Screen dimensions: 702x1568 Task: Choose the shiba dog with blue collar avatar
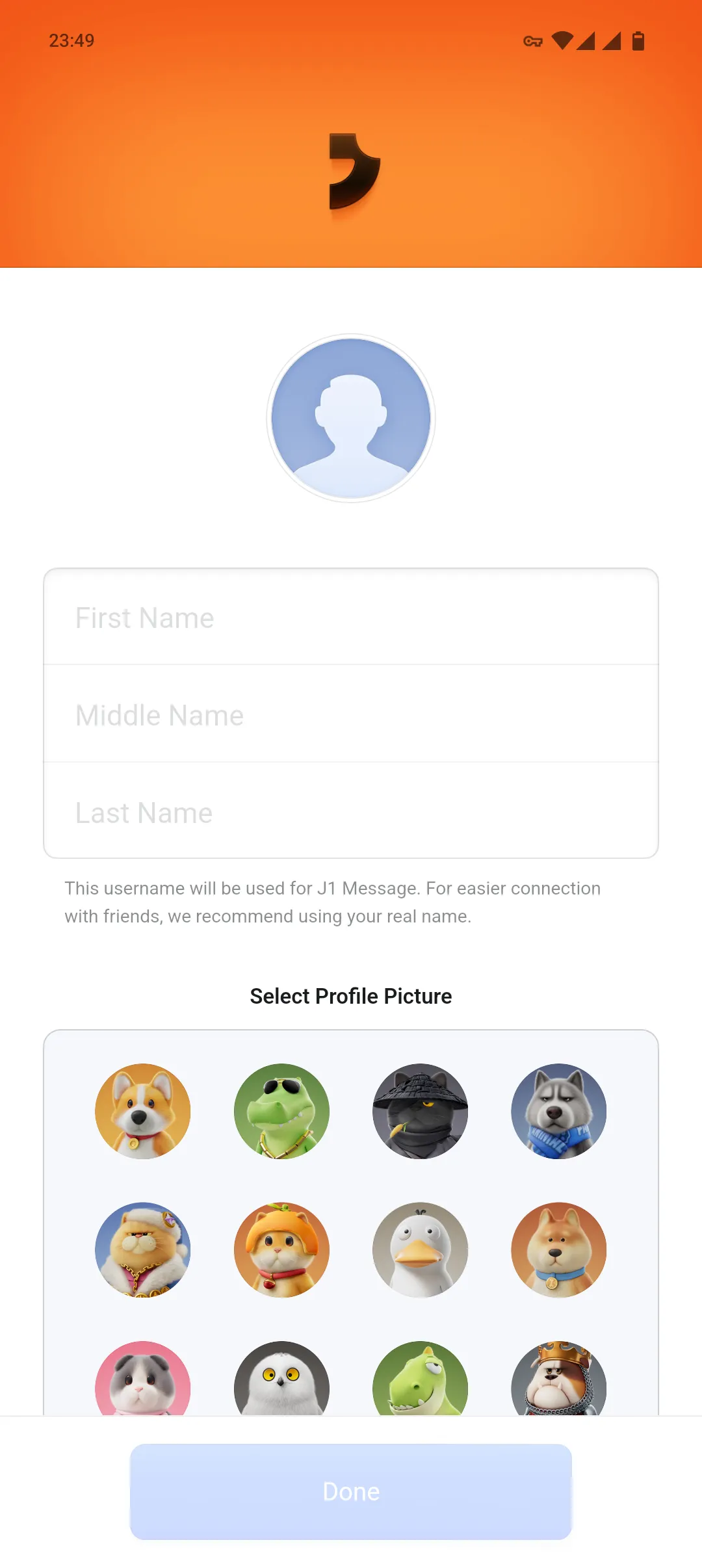(559, 1249)
